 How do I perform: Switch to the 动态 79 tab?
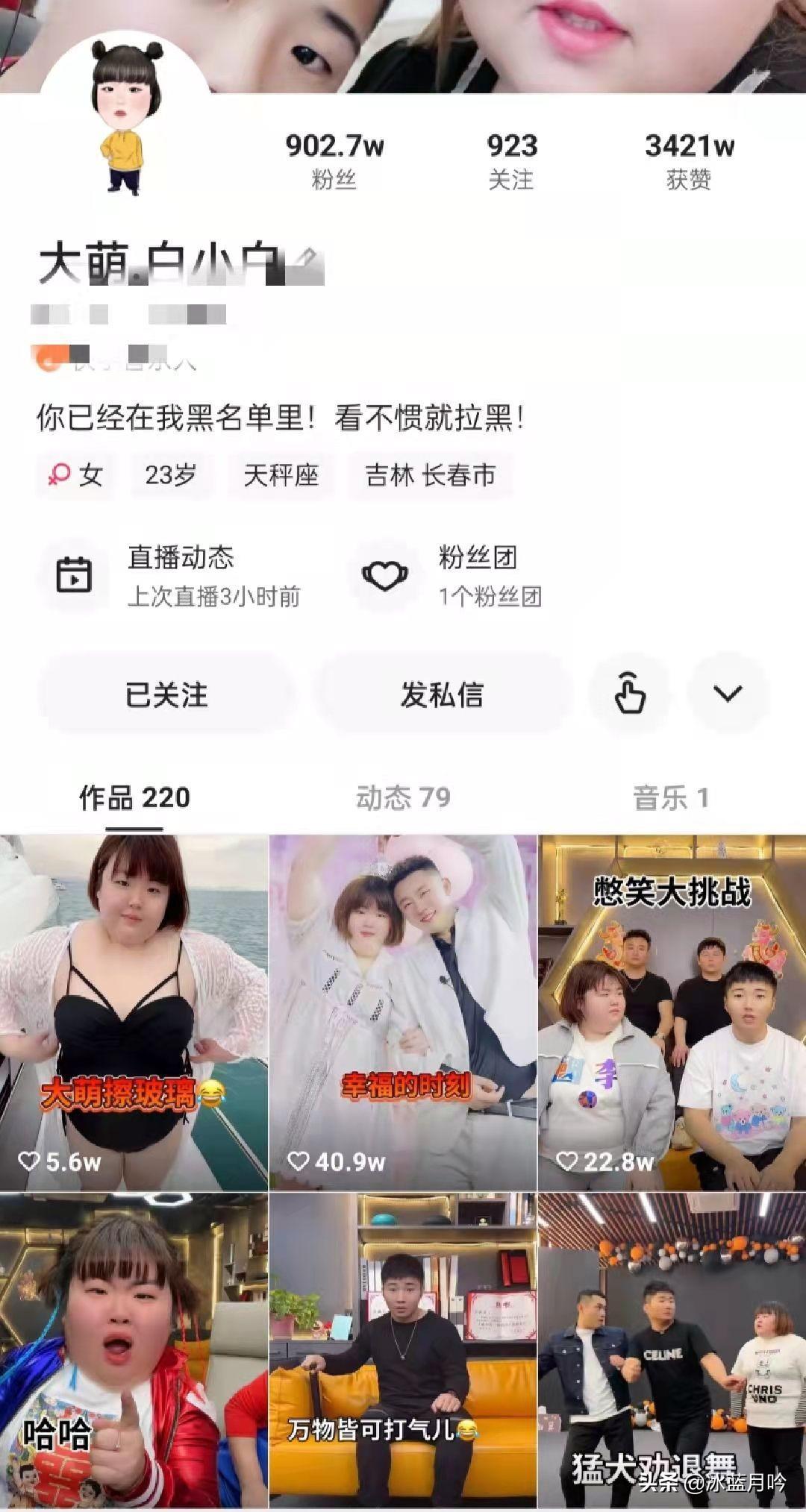point(403,797)
